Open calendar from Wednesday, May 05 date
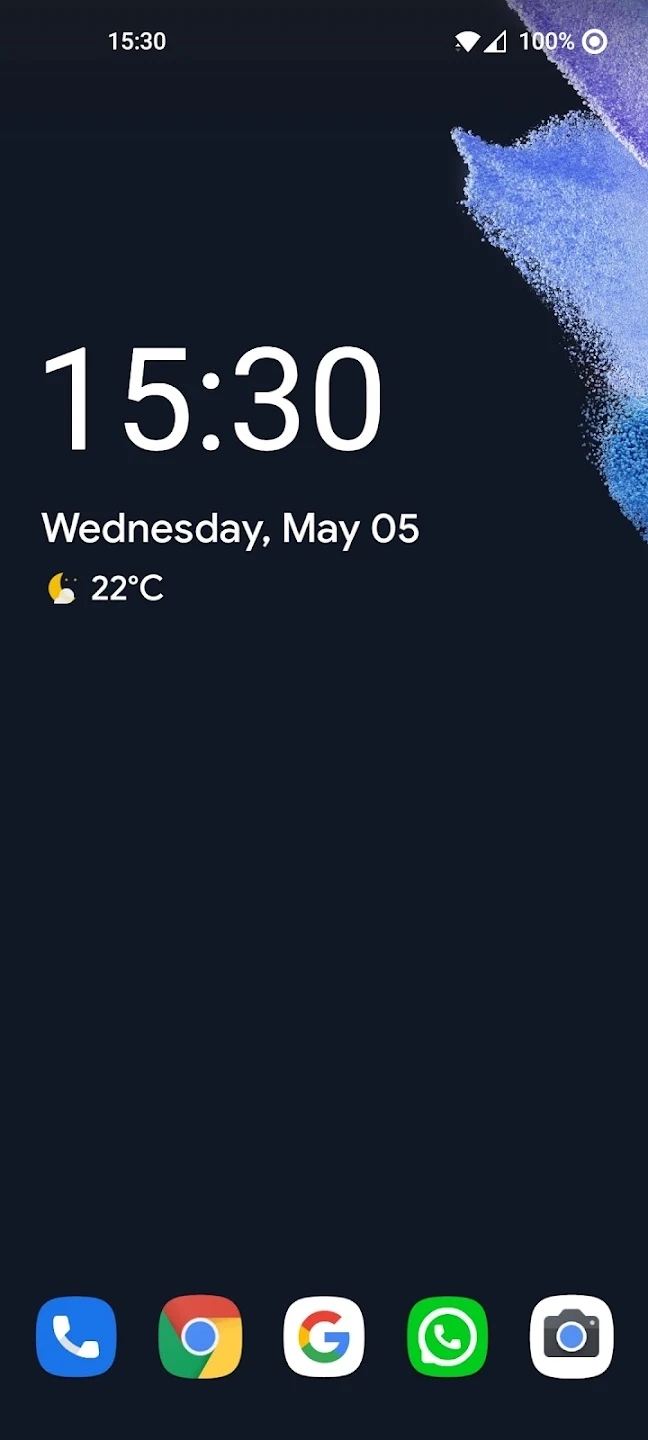 click(230, 529)
